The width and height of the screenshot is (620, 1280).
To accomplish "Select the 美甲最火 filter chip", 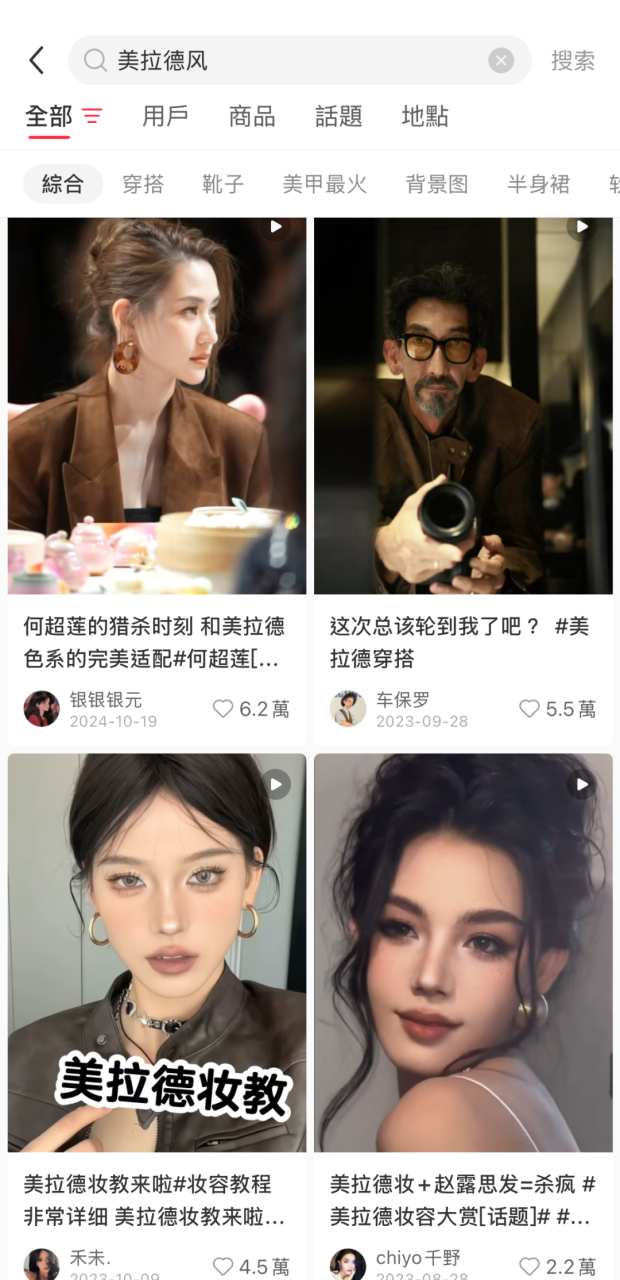I will (325, 184).
